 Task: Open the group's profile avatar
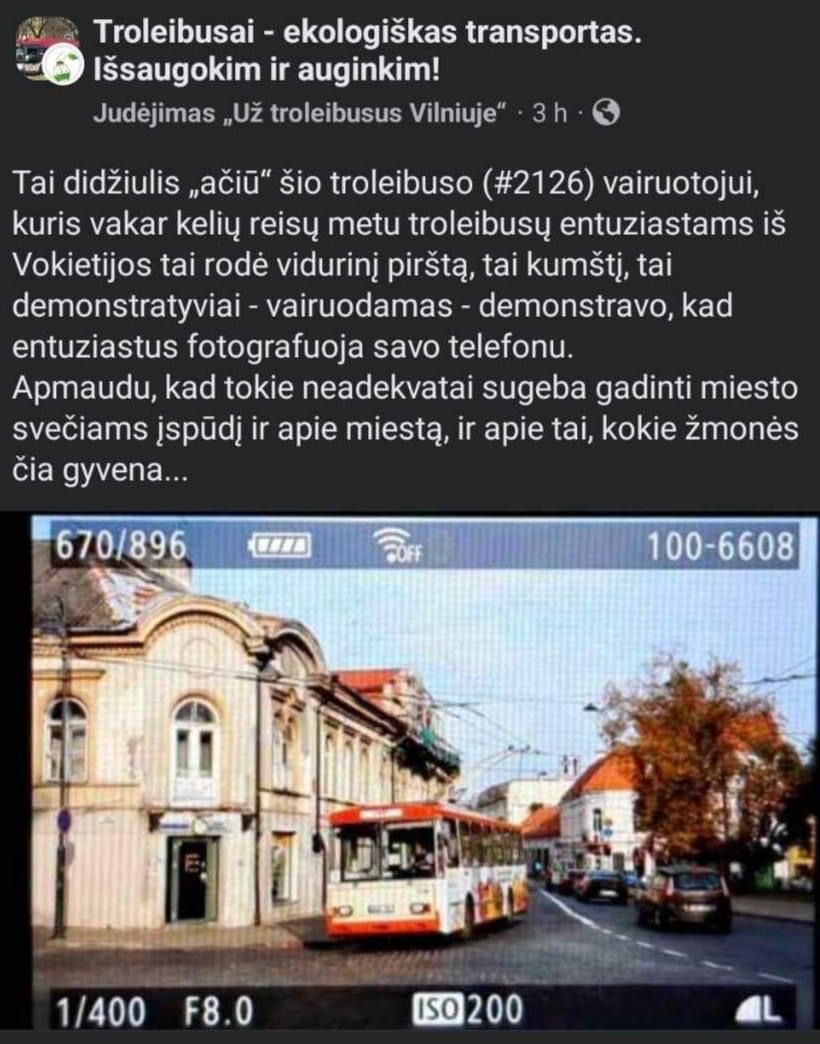[49, 50]
